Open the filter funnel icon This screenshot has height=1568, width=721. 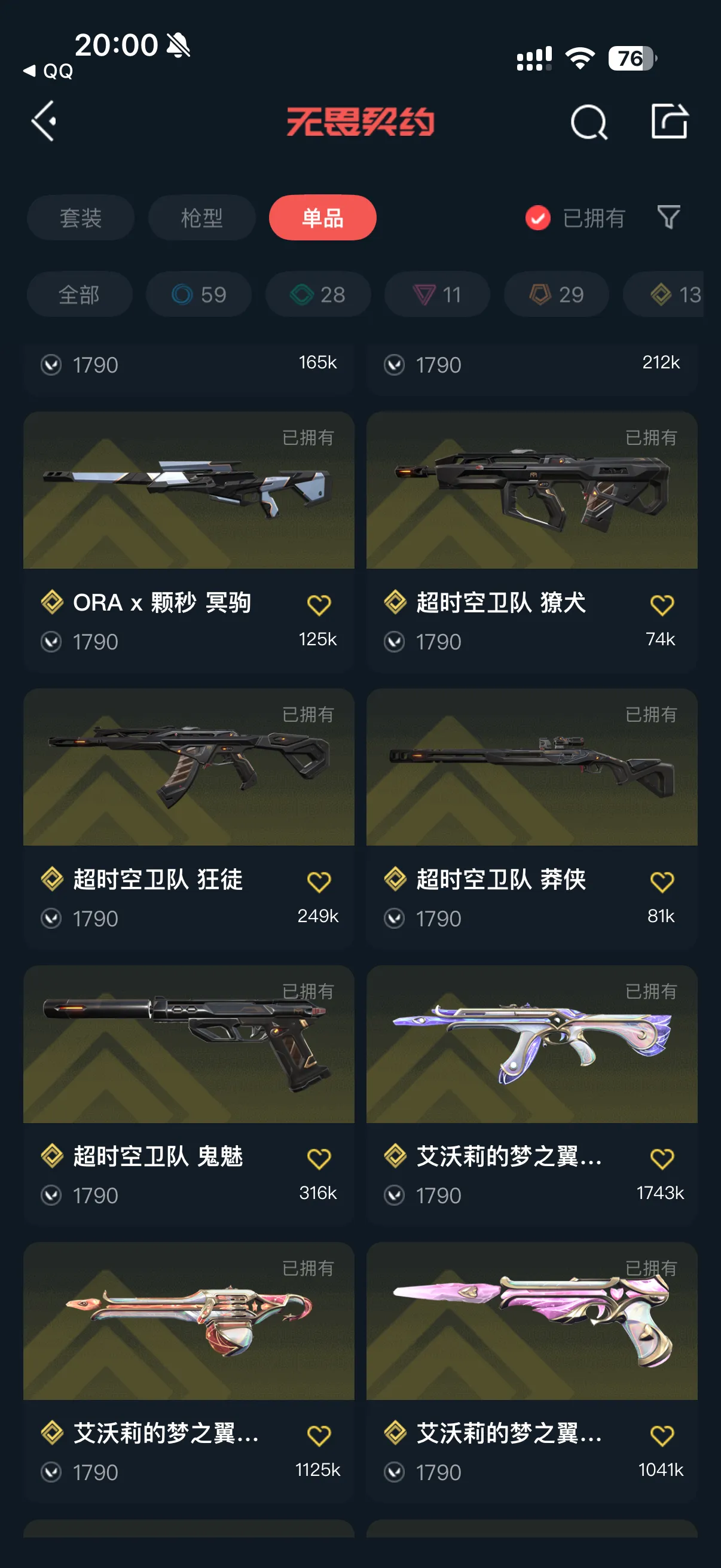click(x=668, y=217)
